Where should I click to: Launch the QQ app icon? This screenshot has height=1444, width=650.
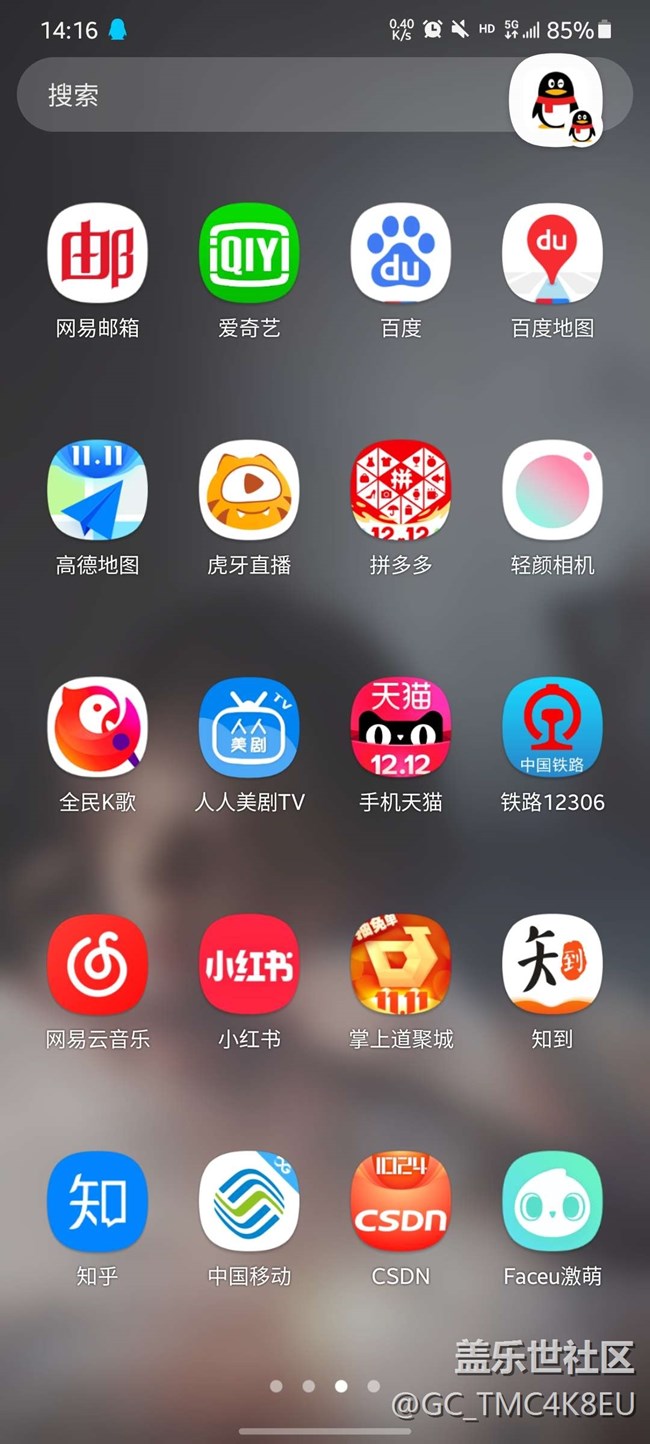(x=557, y=99)
